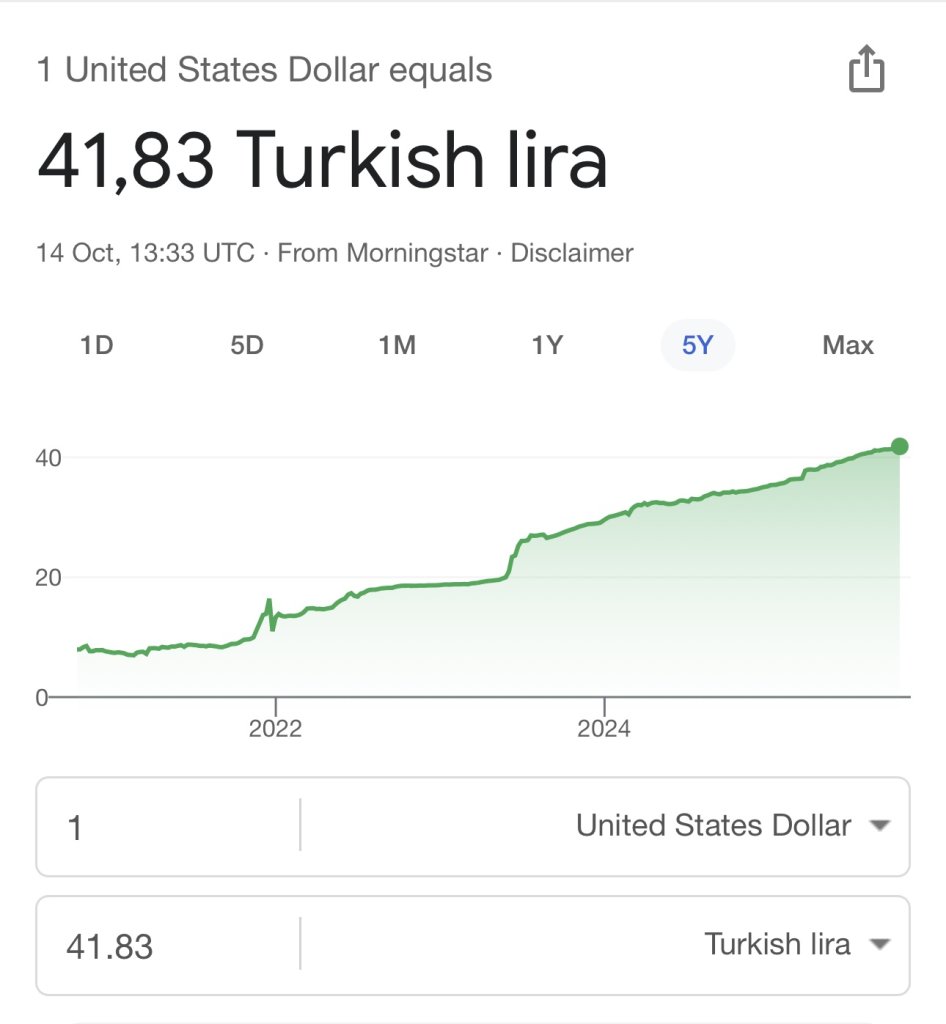Show the 1M chart range
Viewport: 946px width, 1024px height.
[397, 346]
